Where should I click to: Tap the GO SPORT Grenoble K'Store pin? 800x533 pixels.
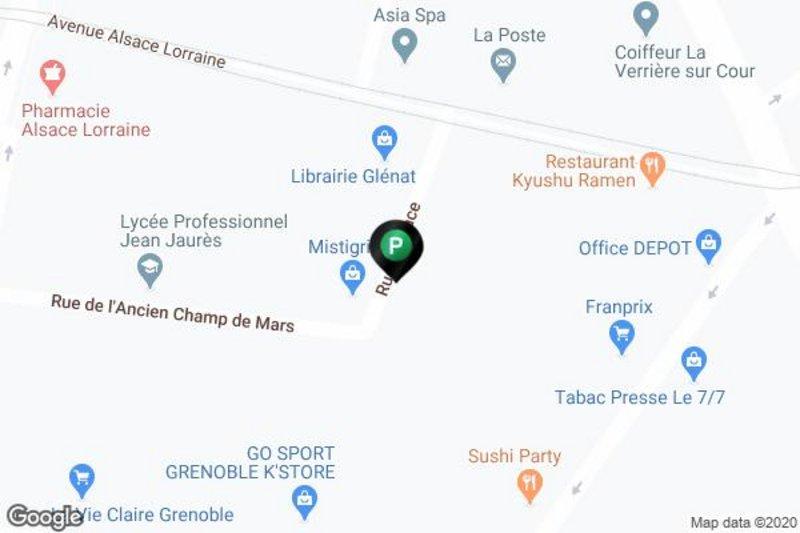pos(306,500)
